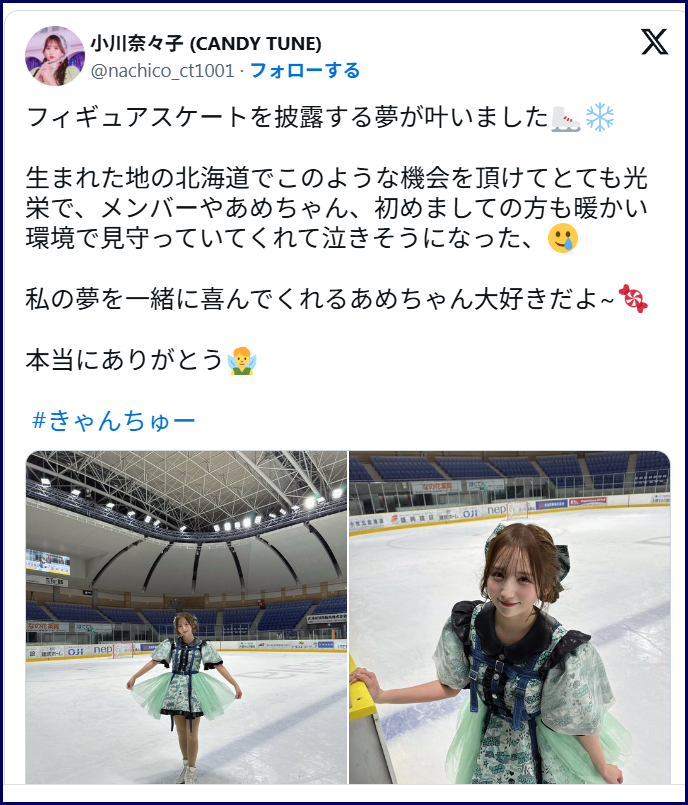Open the display name 小川奈々子 (CANDY TUNE)
Screen dimensions: 688x805
point(206,43)
